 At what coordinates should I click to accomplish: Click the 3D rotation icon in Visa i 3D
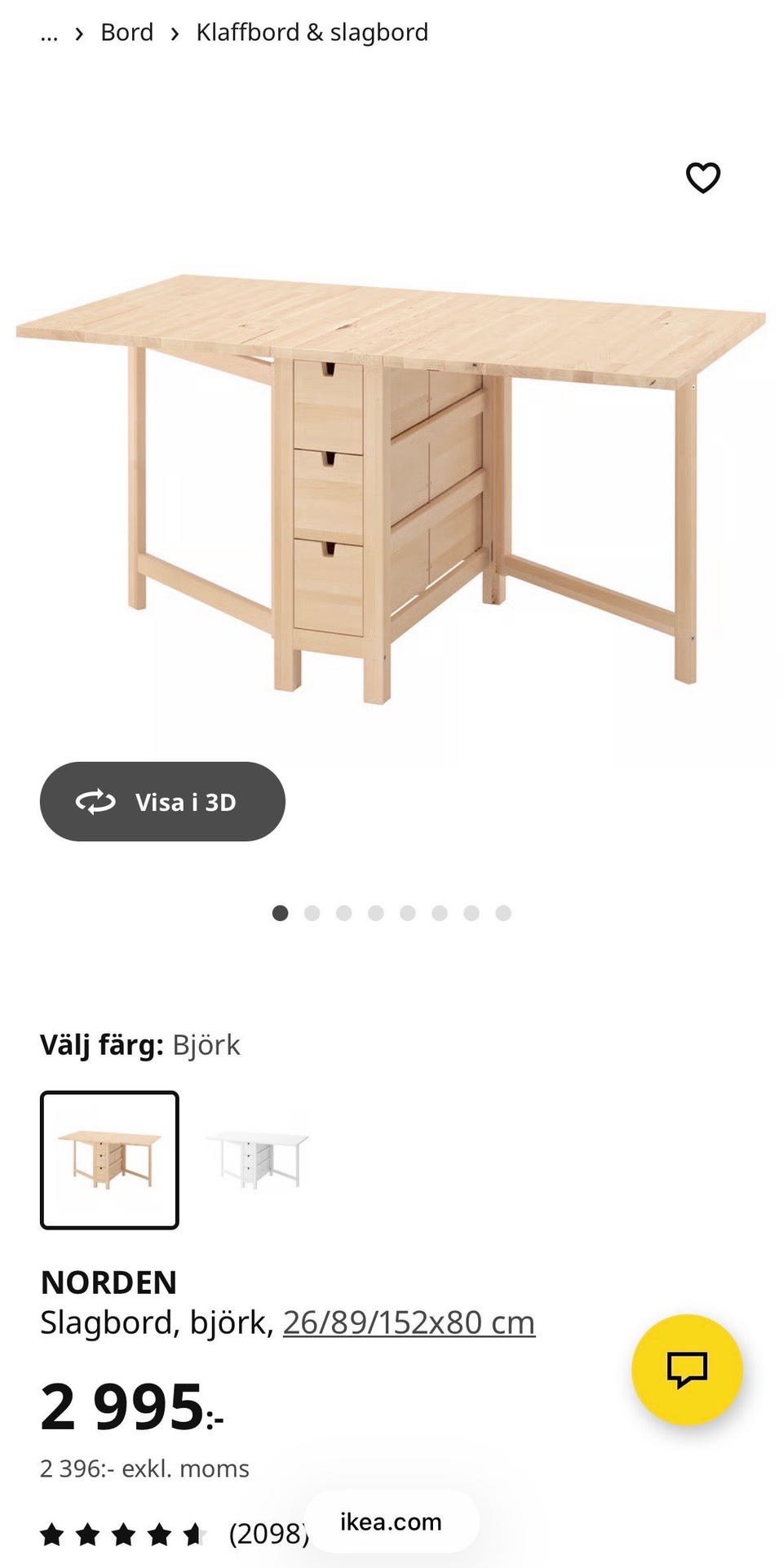95,801
